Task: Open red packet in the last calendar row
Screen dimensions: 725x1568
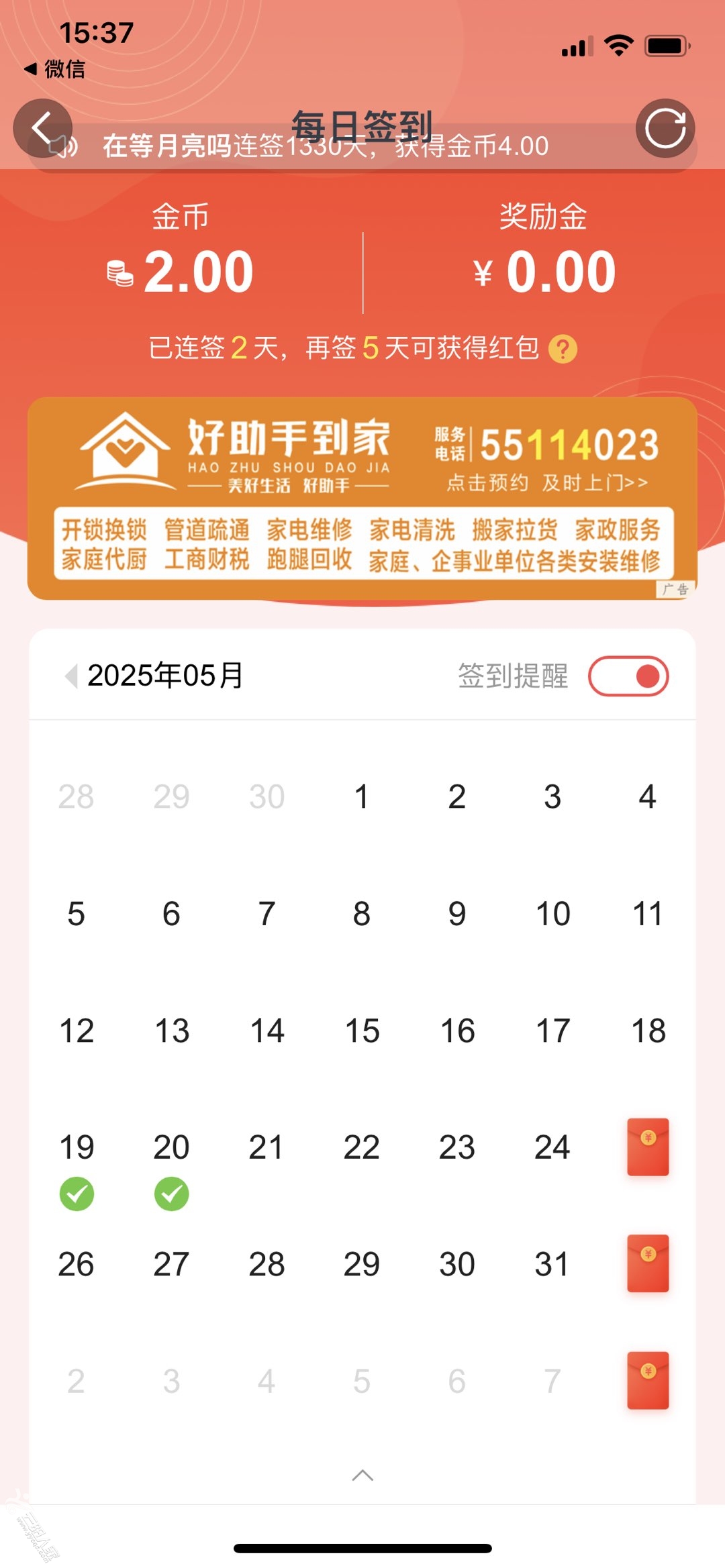Action: pyautogui.click(x=647, y=1380)
